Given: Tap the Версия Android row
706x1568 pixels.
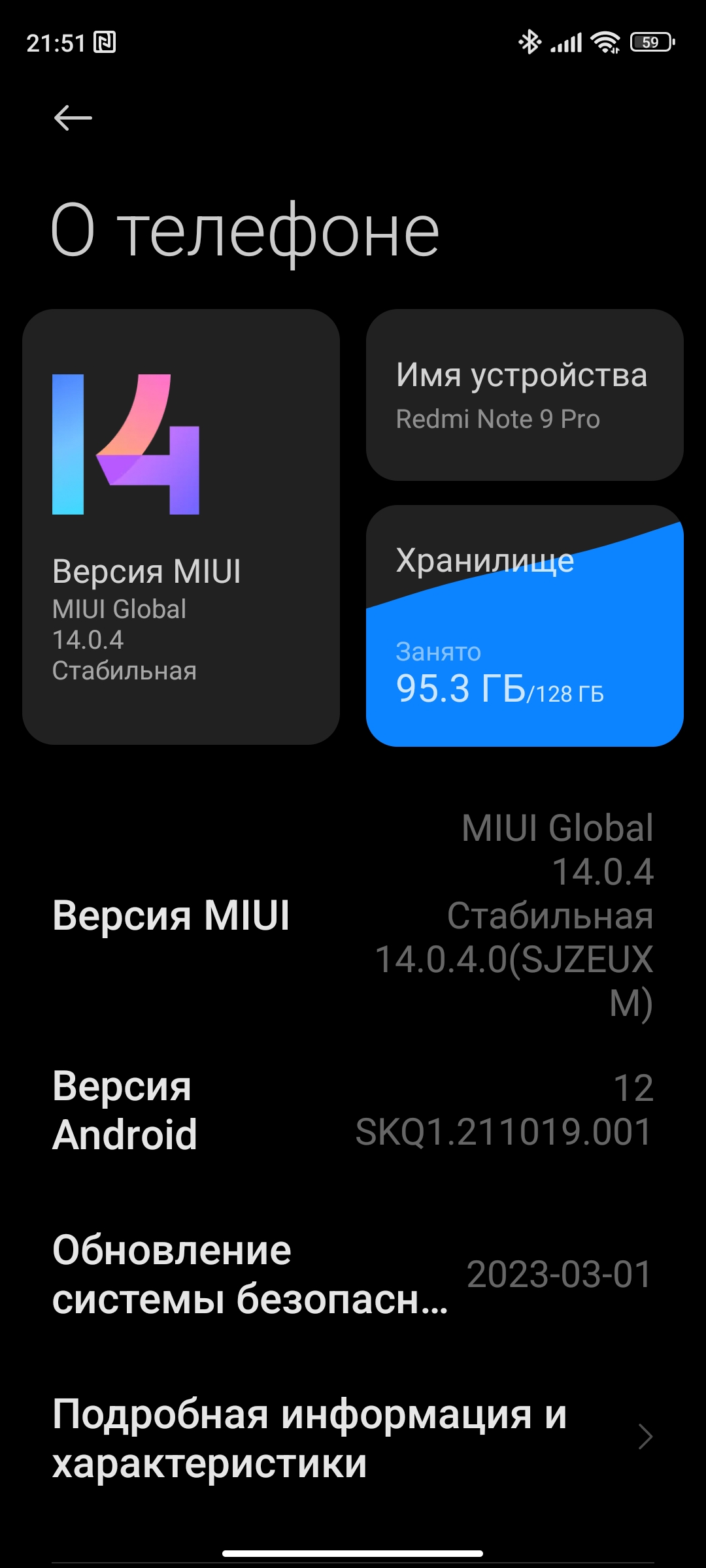Looking at the screenshot, I should click(353, 1110).
